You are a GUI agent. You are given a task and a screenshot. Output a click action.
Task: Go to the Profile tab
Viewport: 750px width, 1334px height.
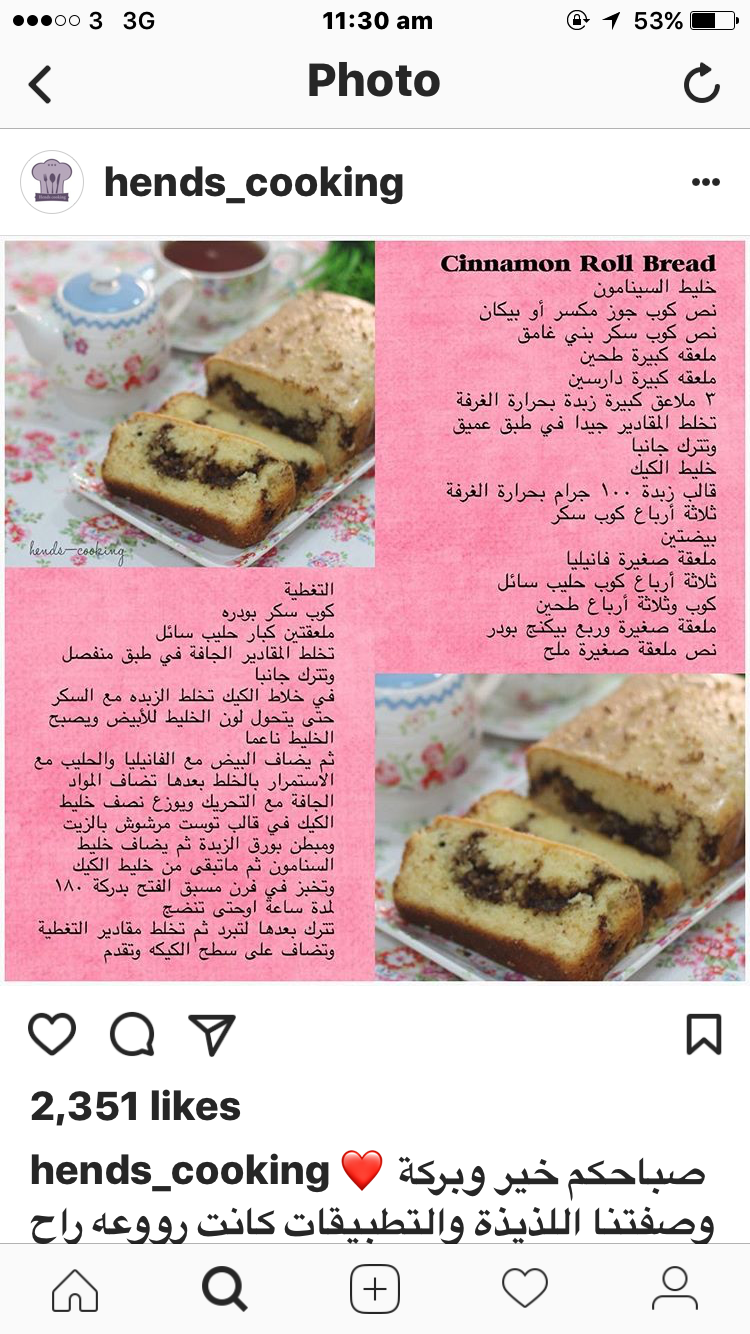point(675,1289)
